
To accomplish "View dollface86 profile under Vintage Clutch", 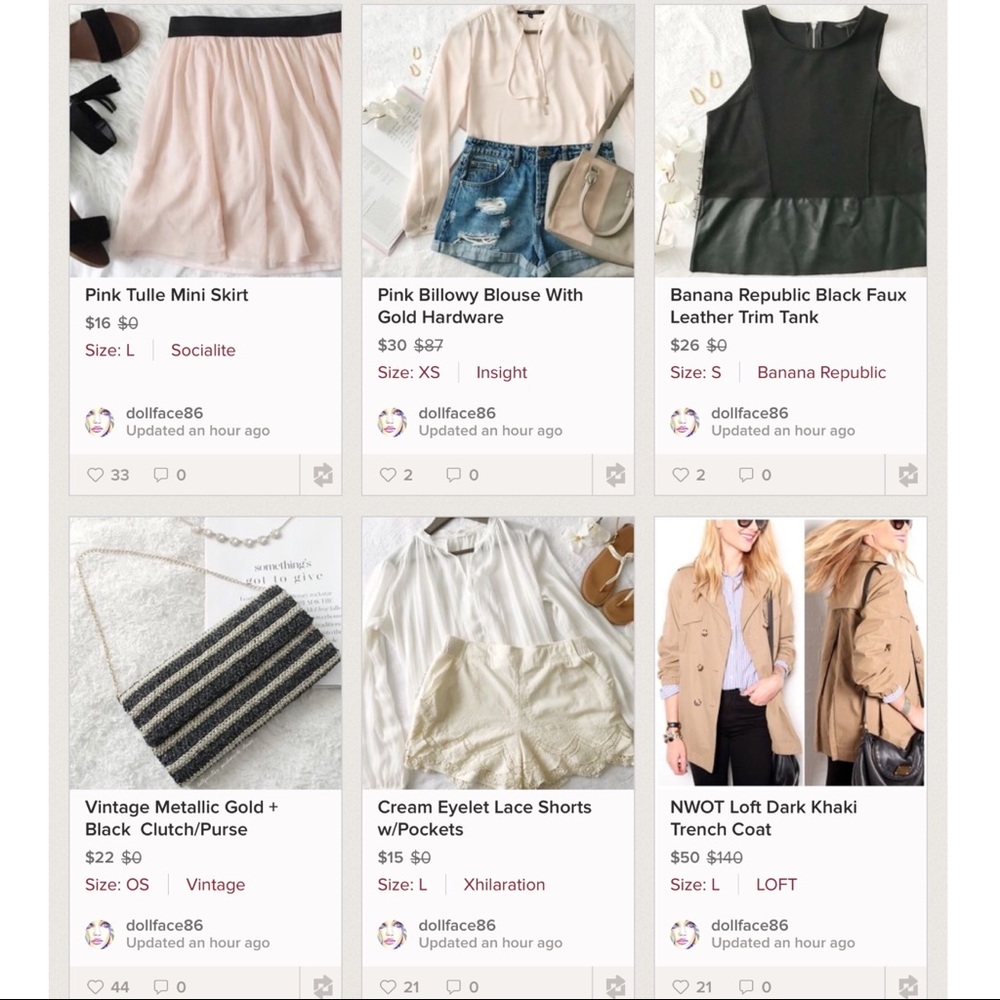I will [x=164, y=925].
